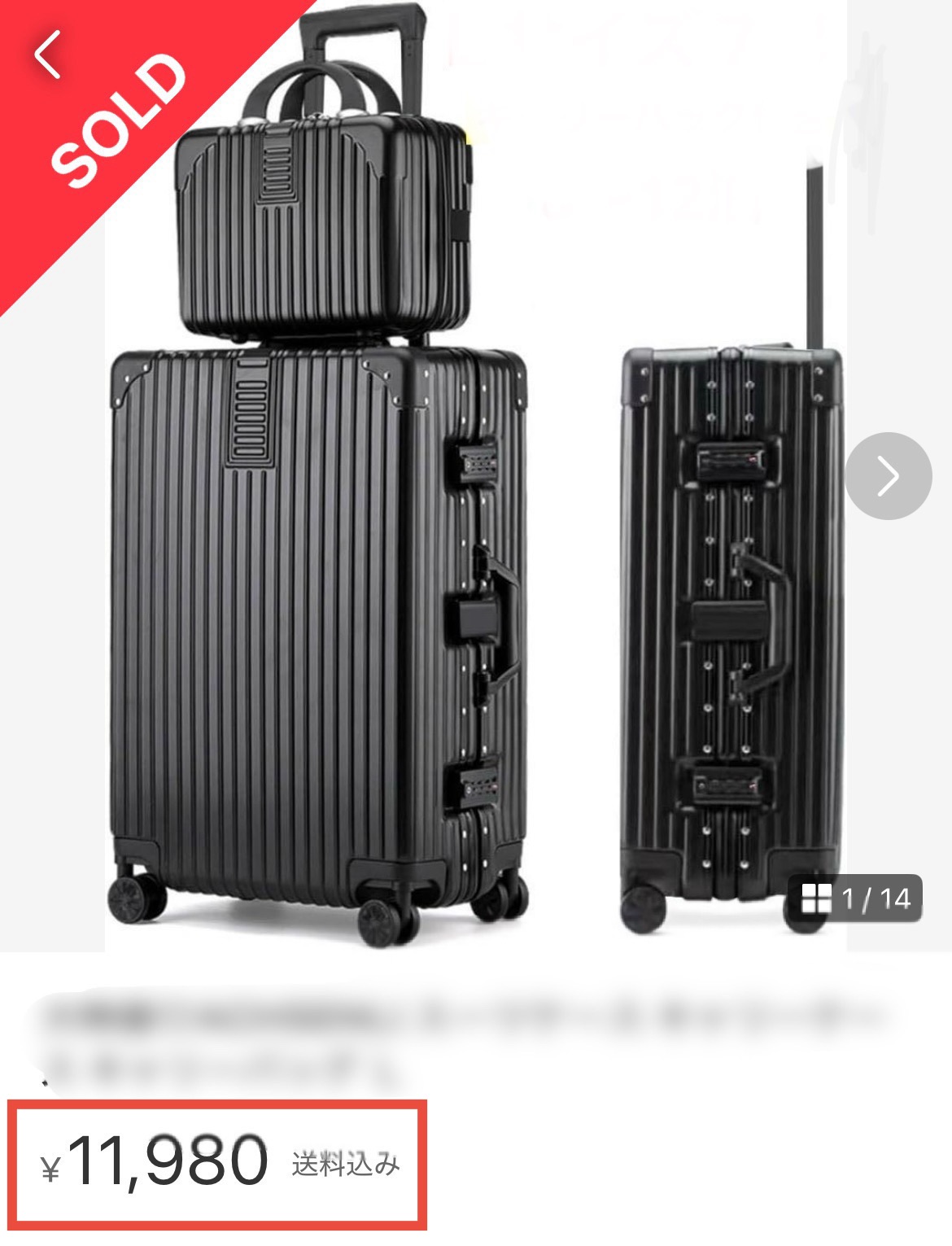Screen dimensions: 952x1246
Task: Open the 1 / 14 photo grid
Action: pyautogui.click(x=856, y=898)
